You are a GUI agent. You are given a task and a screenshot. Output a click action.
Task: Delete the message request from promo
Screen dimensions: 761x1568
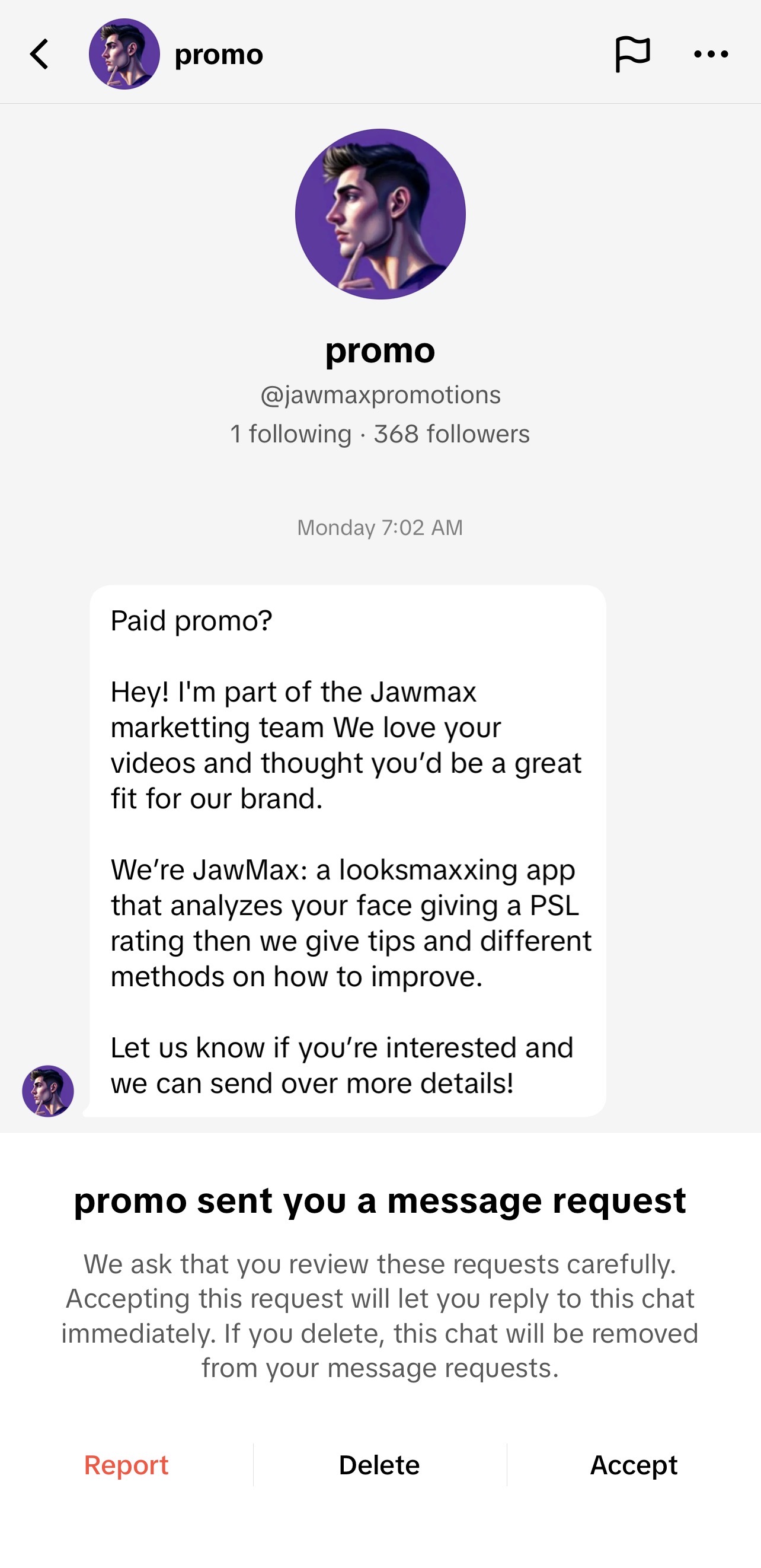pos(379,1465)
